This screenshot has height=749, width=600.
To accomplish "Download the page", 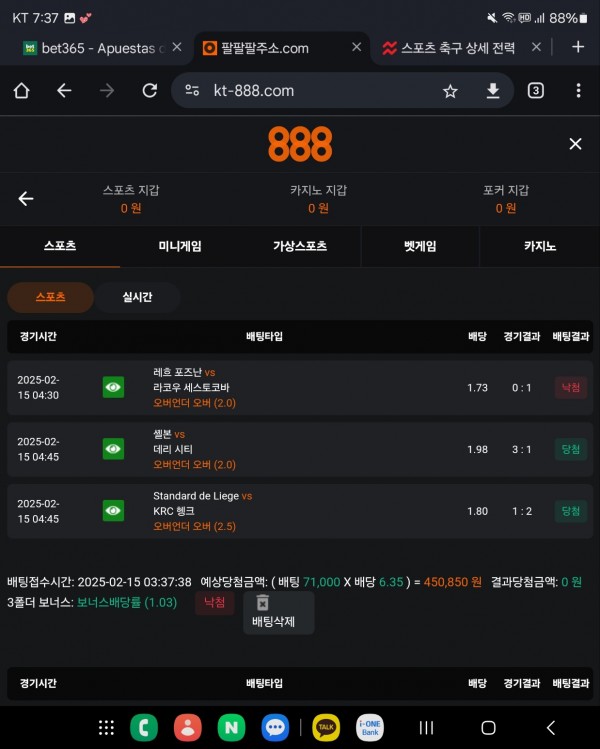I will coord(492,91).
